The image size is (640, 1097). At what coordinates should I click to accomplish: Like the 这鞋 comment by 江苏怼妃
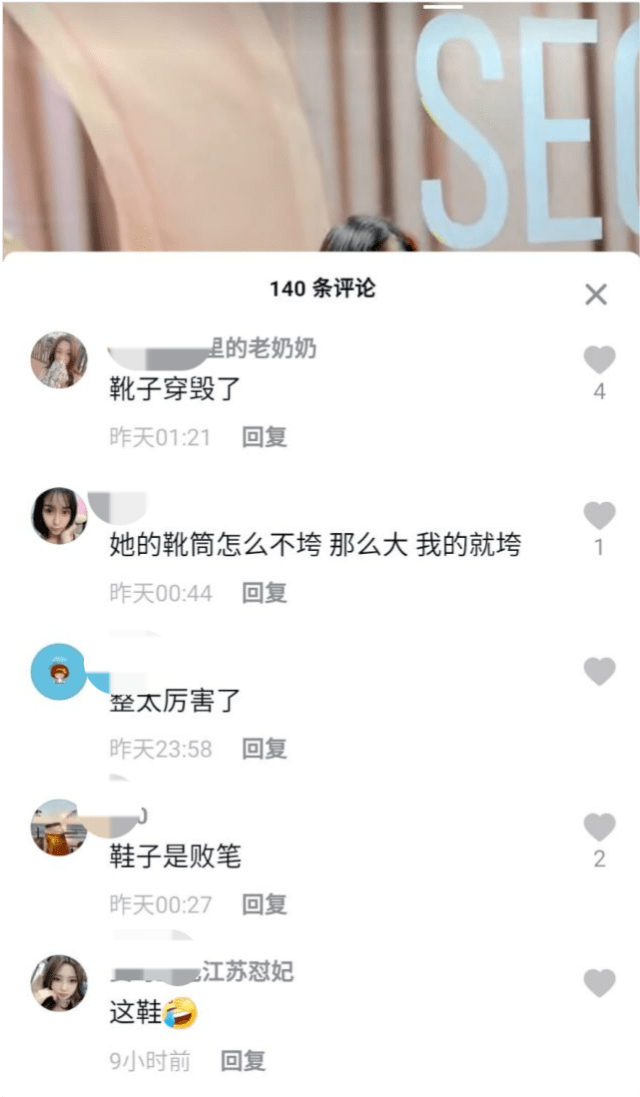click(599, 984)
